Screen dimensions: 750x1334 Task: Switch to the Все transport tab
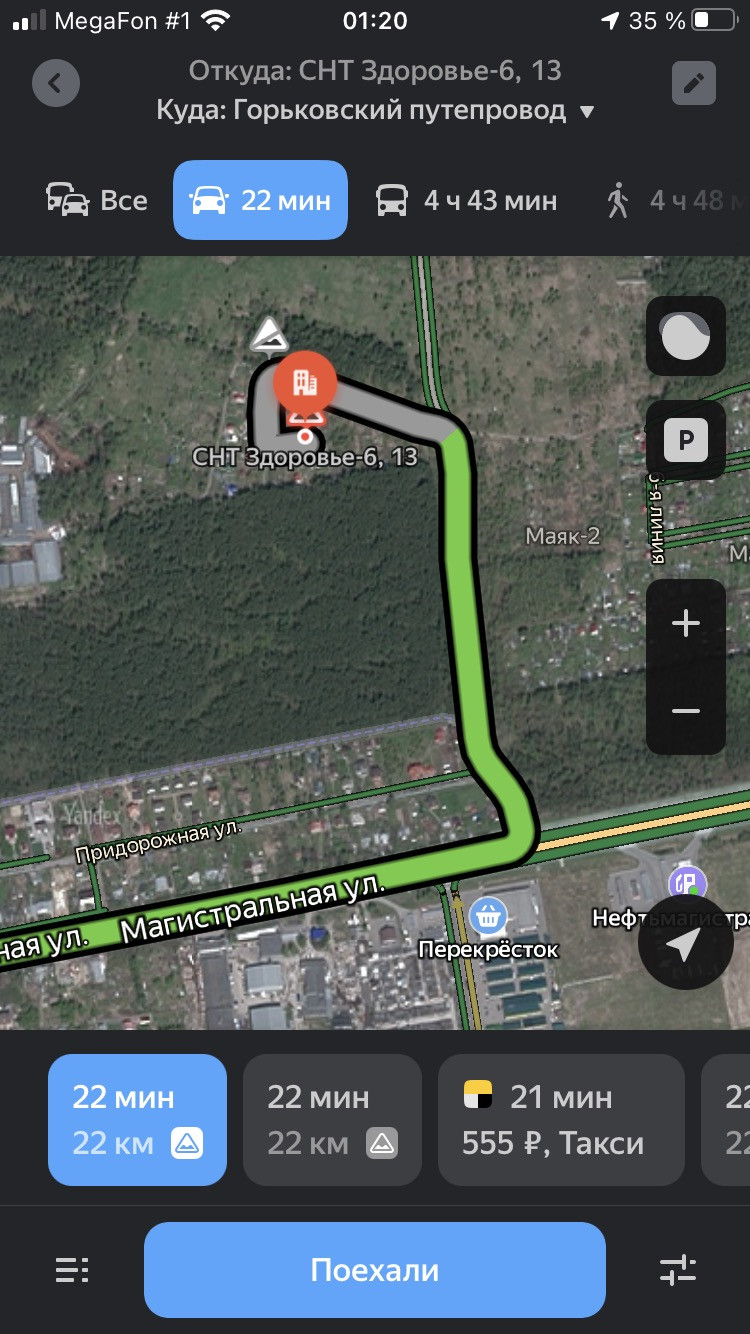(x=97, y=200)
